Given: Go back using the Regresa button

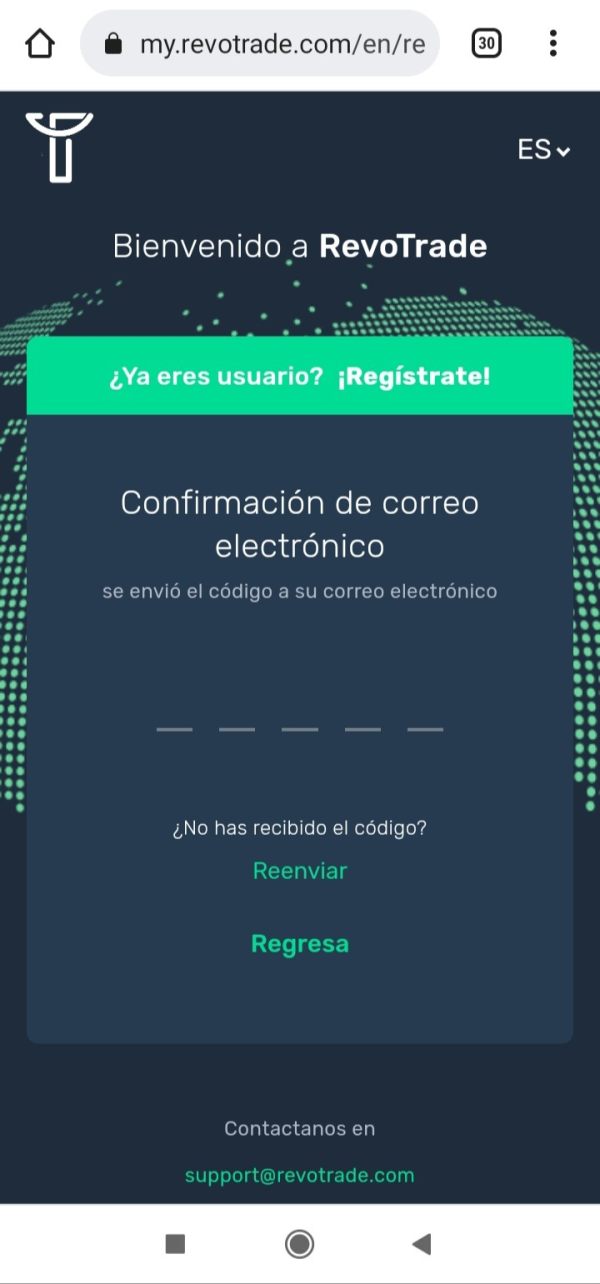Looking at the screenshot, I should [x=300, y=944].
